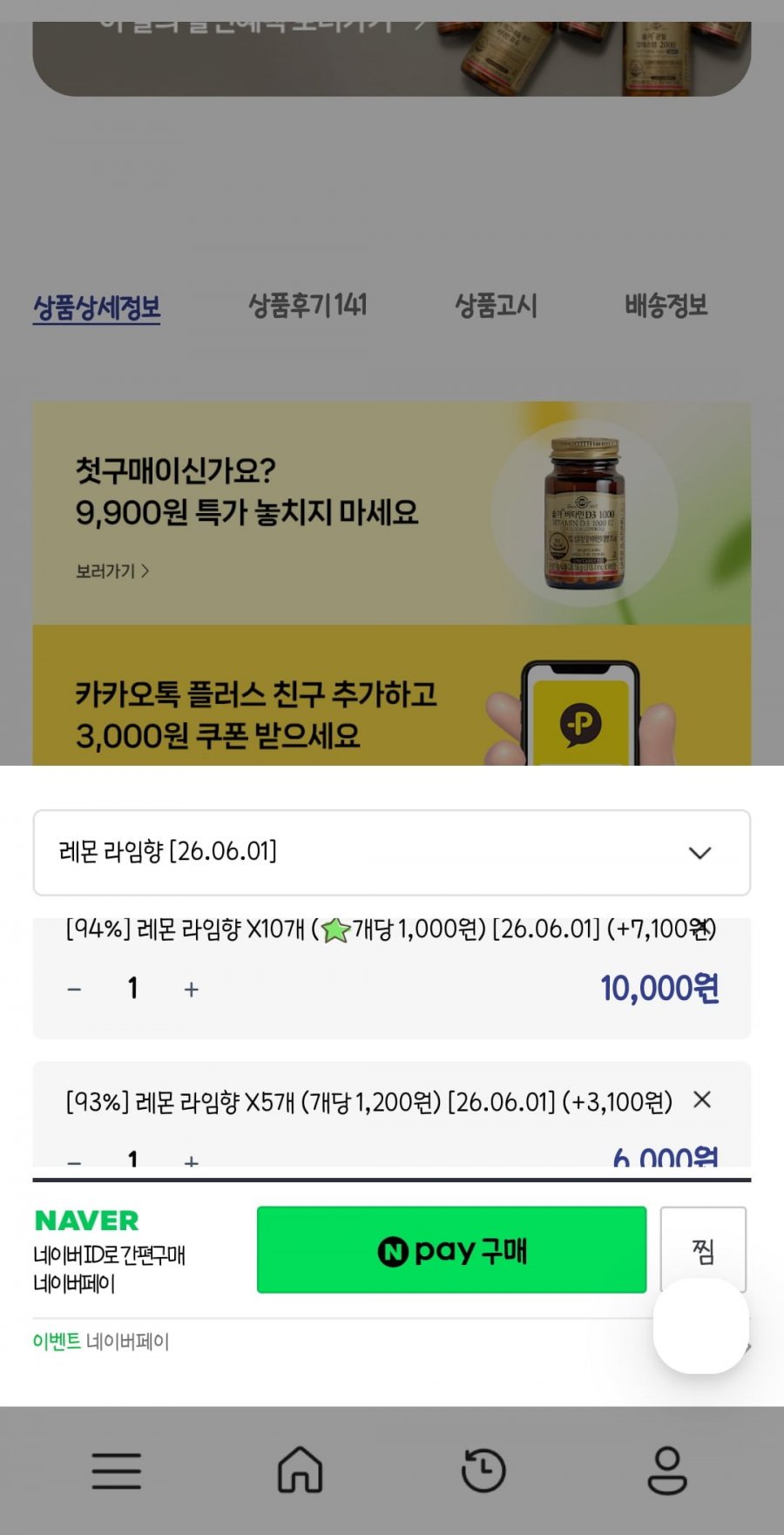
Task: Open the 배송정보 tab
Action: coord(666,306)
